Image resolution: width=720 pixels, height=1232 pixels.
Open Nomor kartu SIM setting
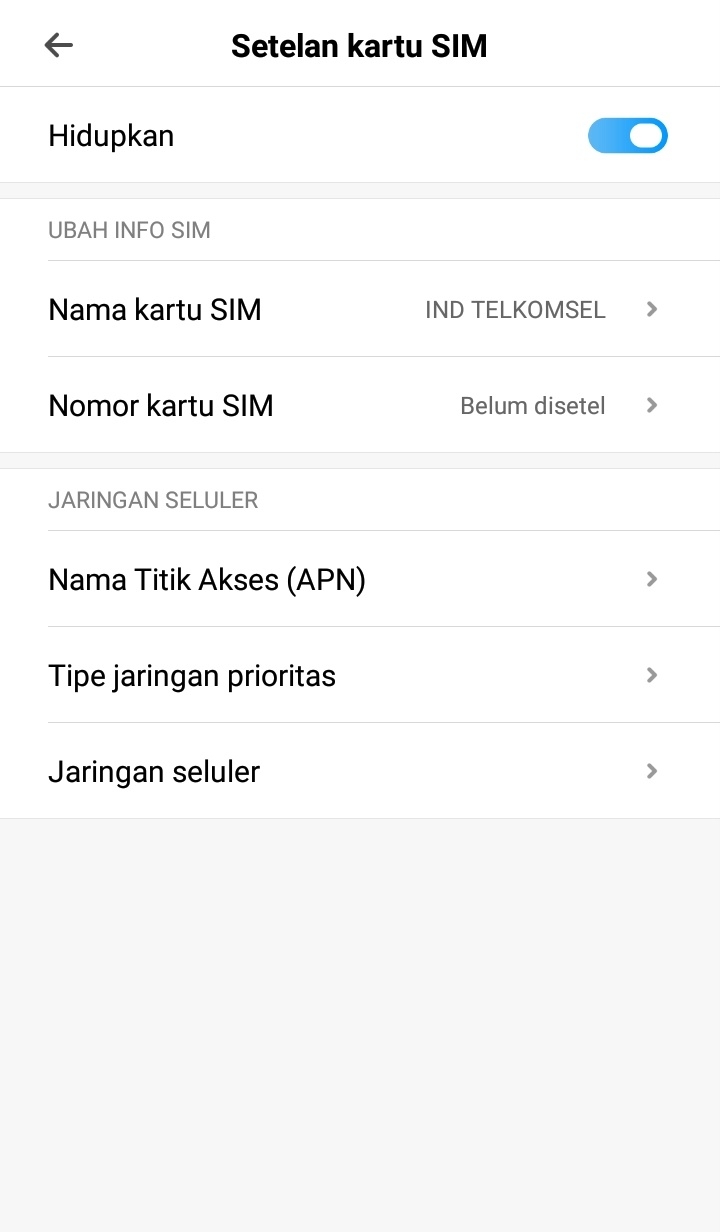(360, 406)
